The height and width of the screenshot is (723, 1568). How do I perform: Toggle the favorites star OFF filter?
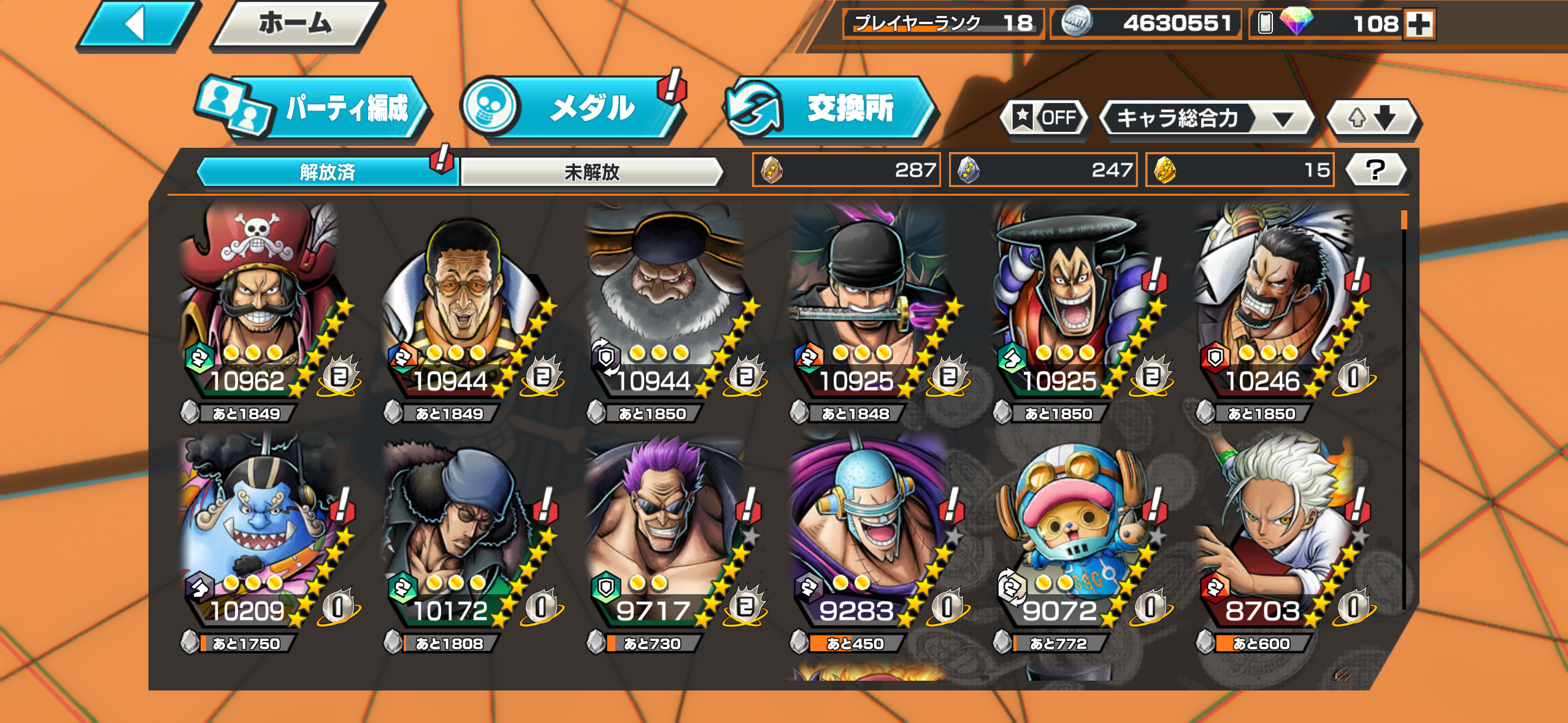1045,117
